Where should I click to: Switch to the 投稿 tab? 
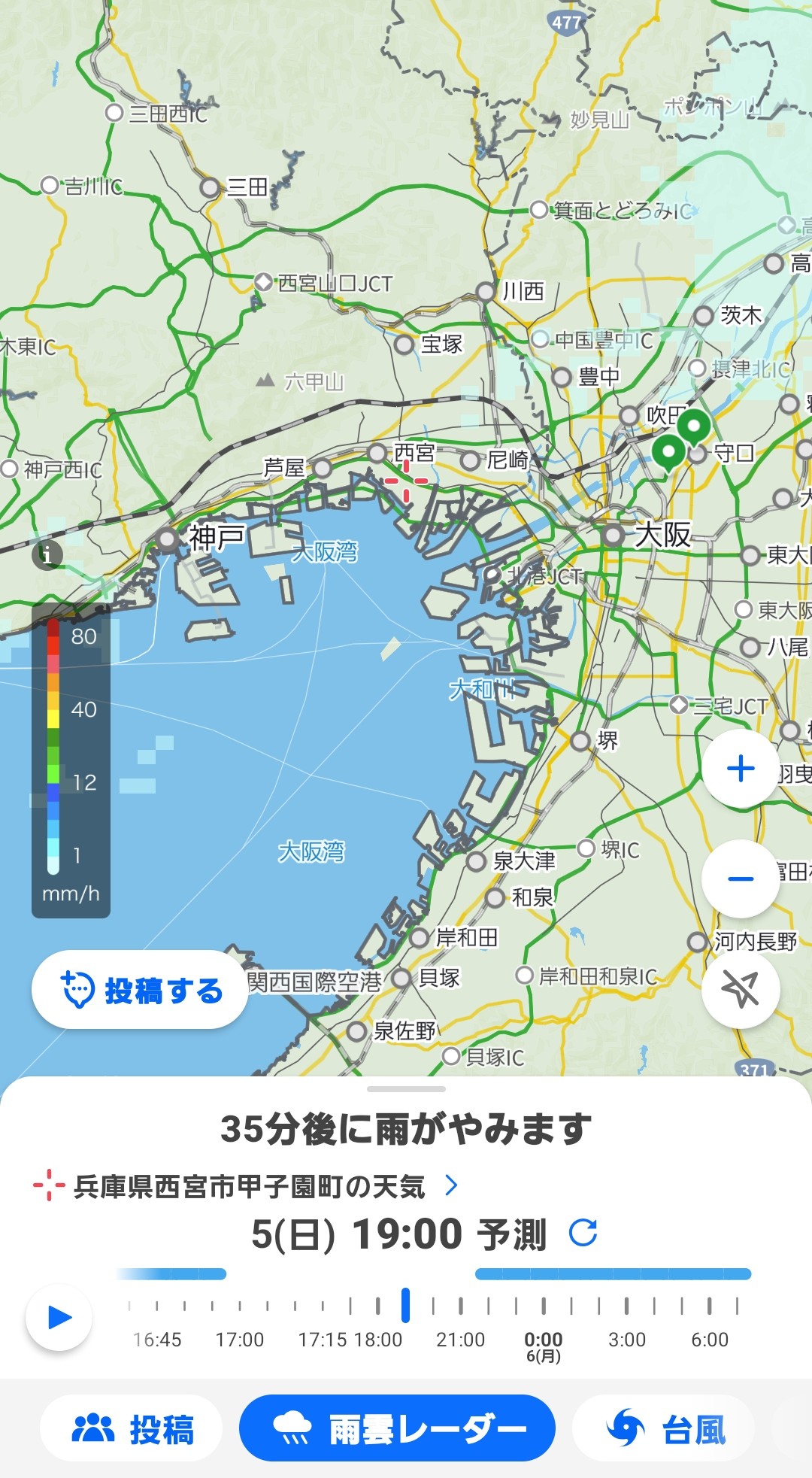pos(132,1429)
